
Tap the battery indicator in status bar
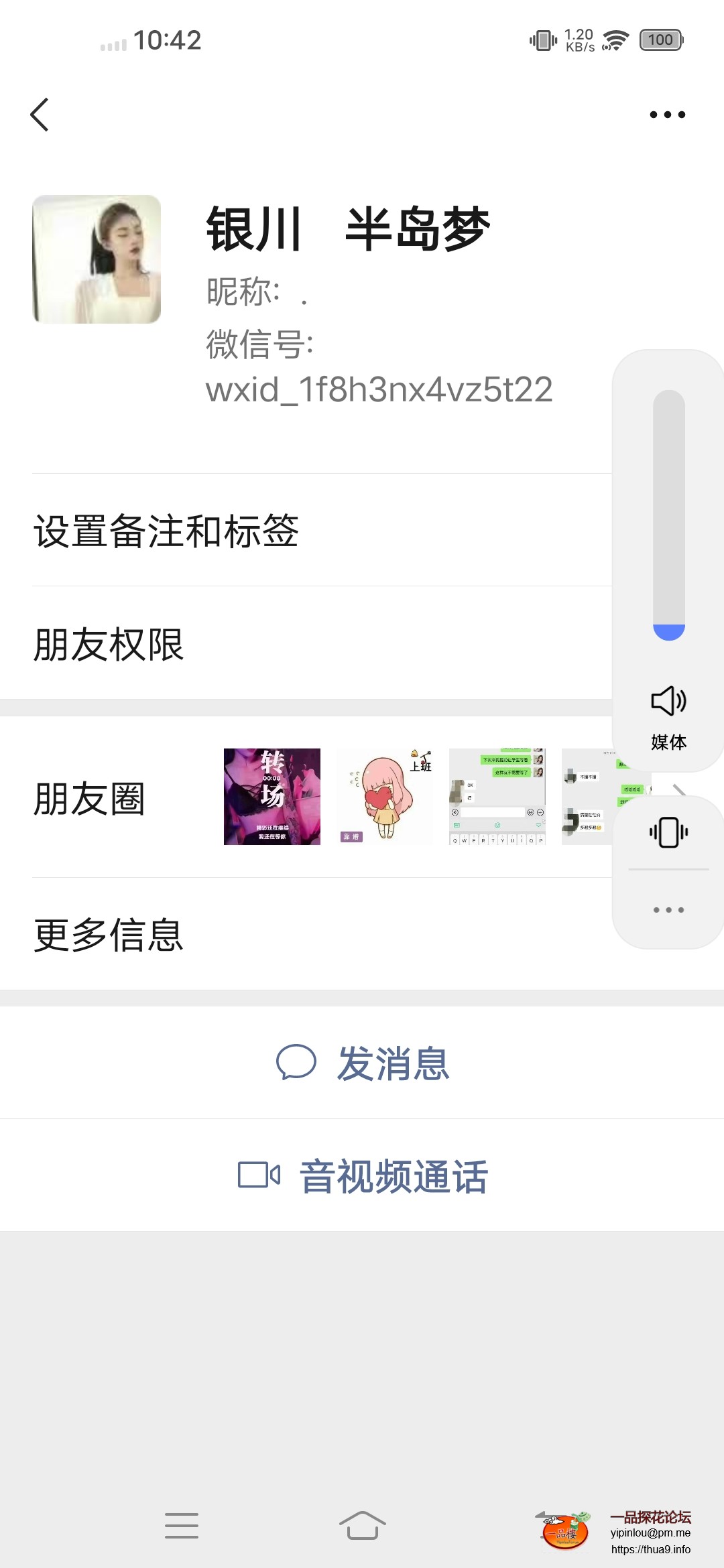[x=659, y=40]
